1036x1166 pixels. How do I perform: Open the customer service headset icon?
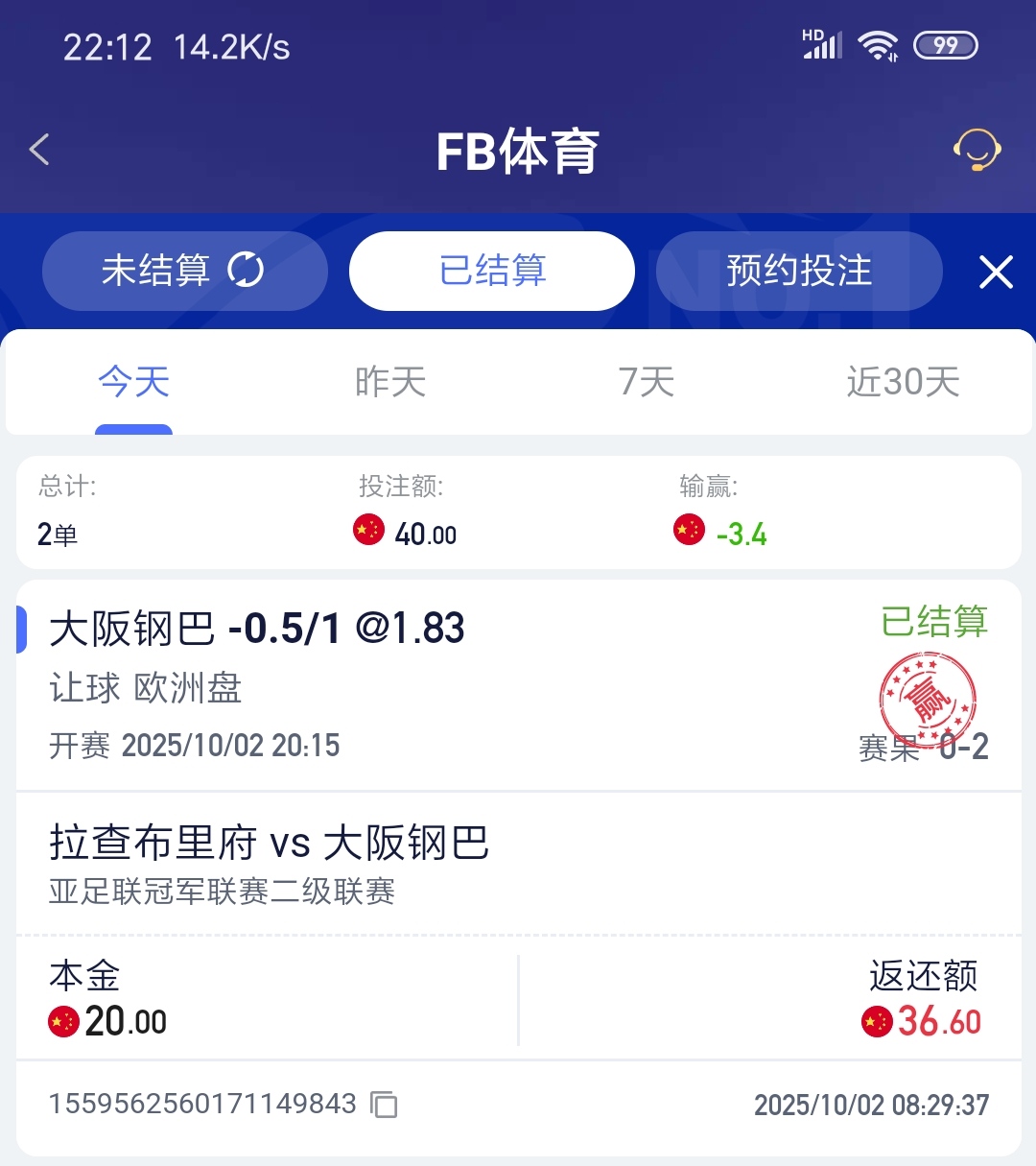click(x=977, y=151)
